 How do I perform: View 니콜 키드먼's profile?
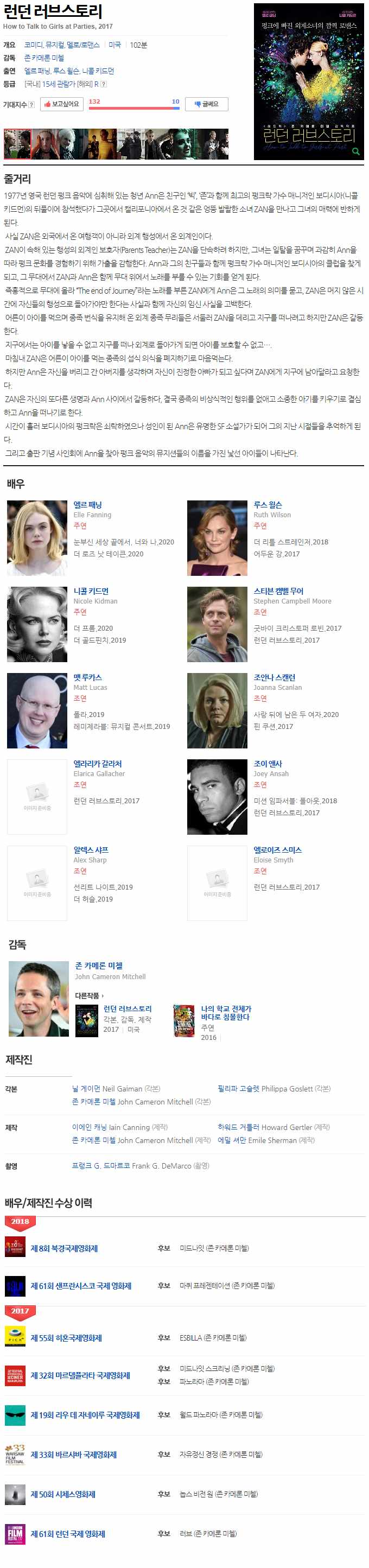88,591
